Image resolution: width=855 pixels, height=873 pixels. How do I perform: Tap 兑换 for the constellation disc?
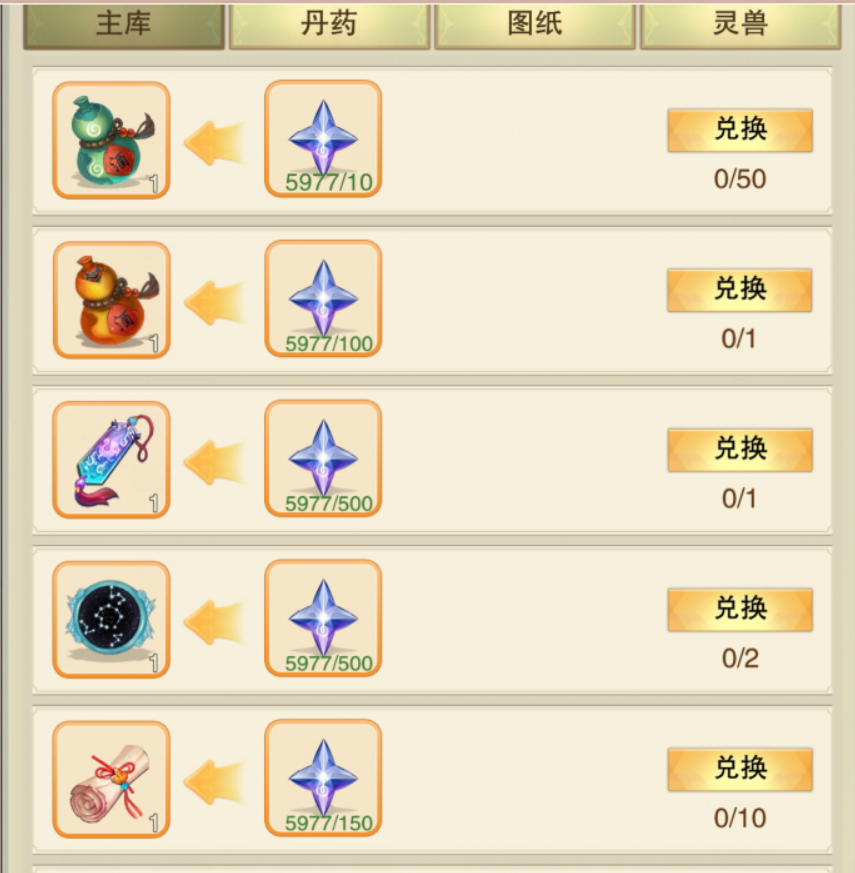(x=739, y=608)
